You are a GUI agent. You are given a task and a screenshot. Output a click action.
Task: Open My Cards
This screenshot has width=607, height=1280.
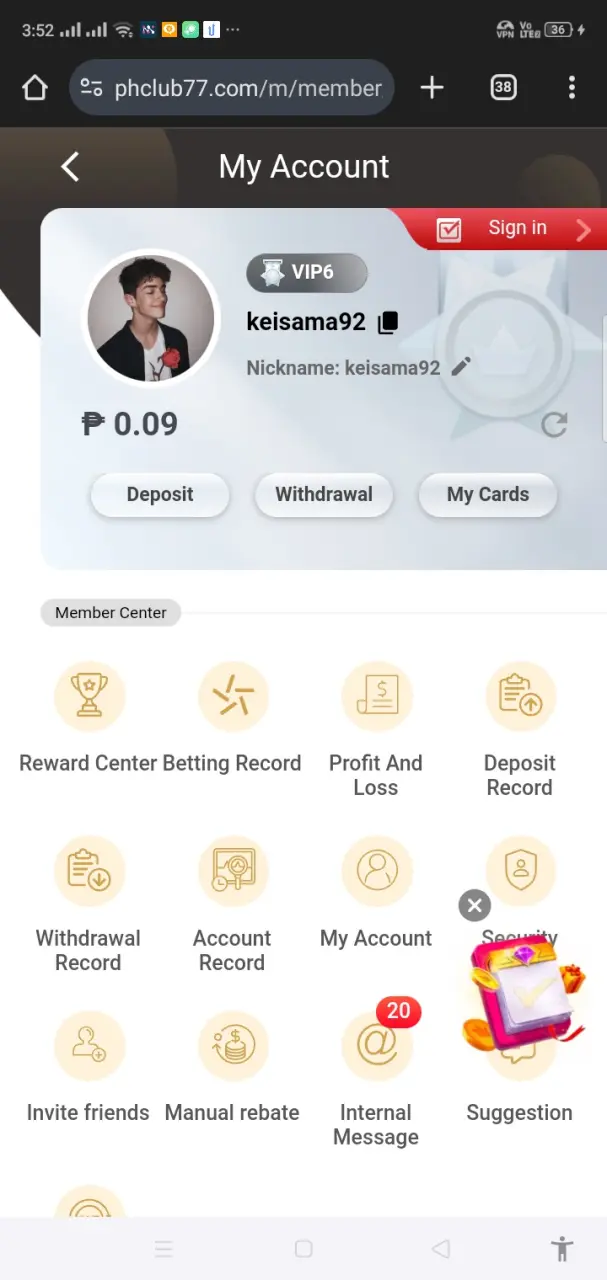point(487,495)
